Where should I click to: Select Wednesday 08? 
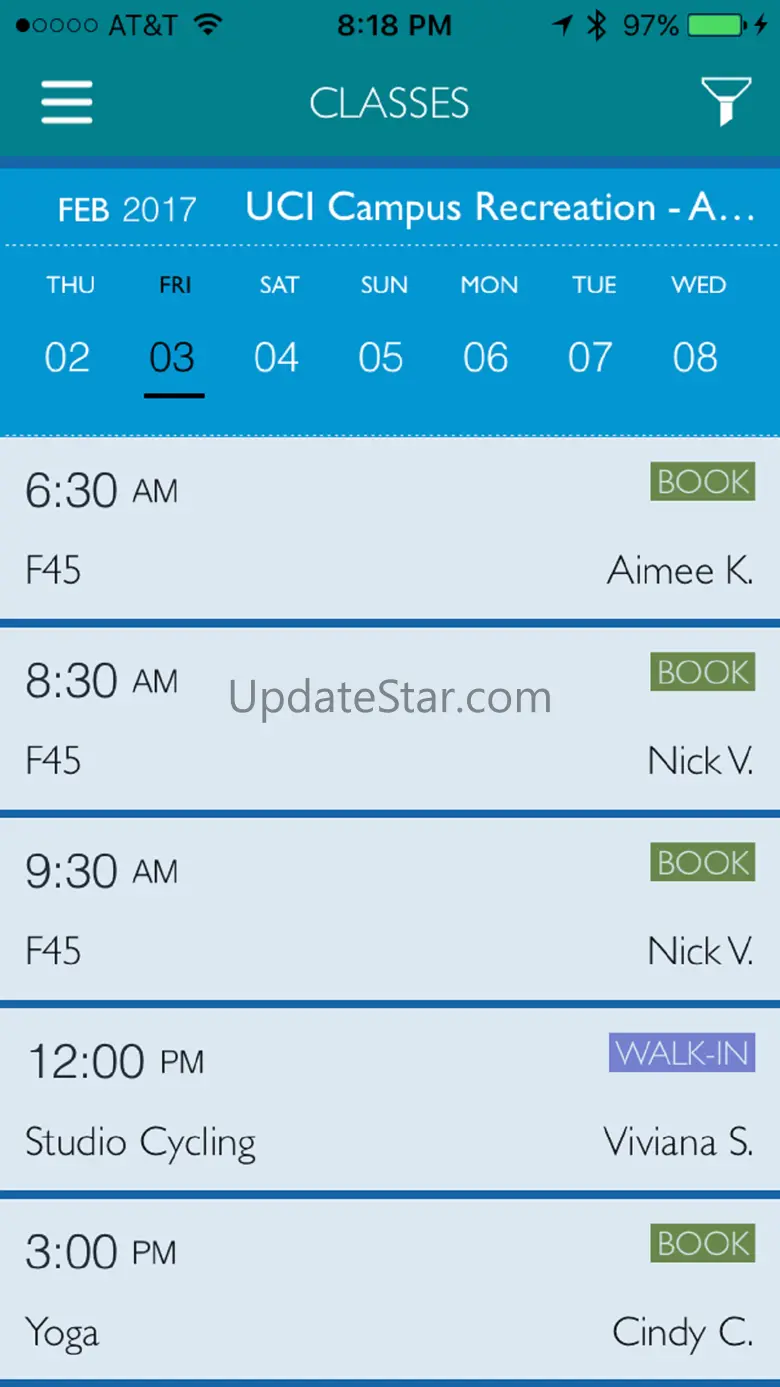[697, 330]
